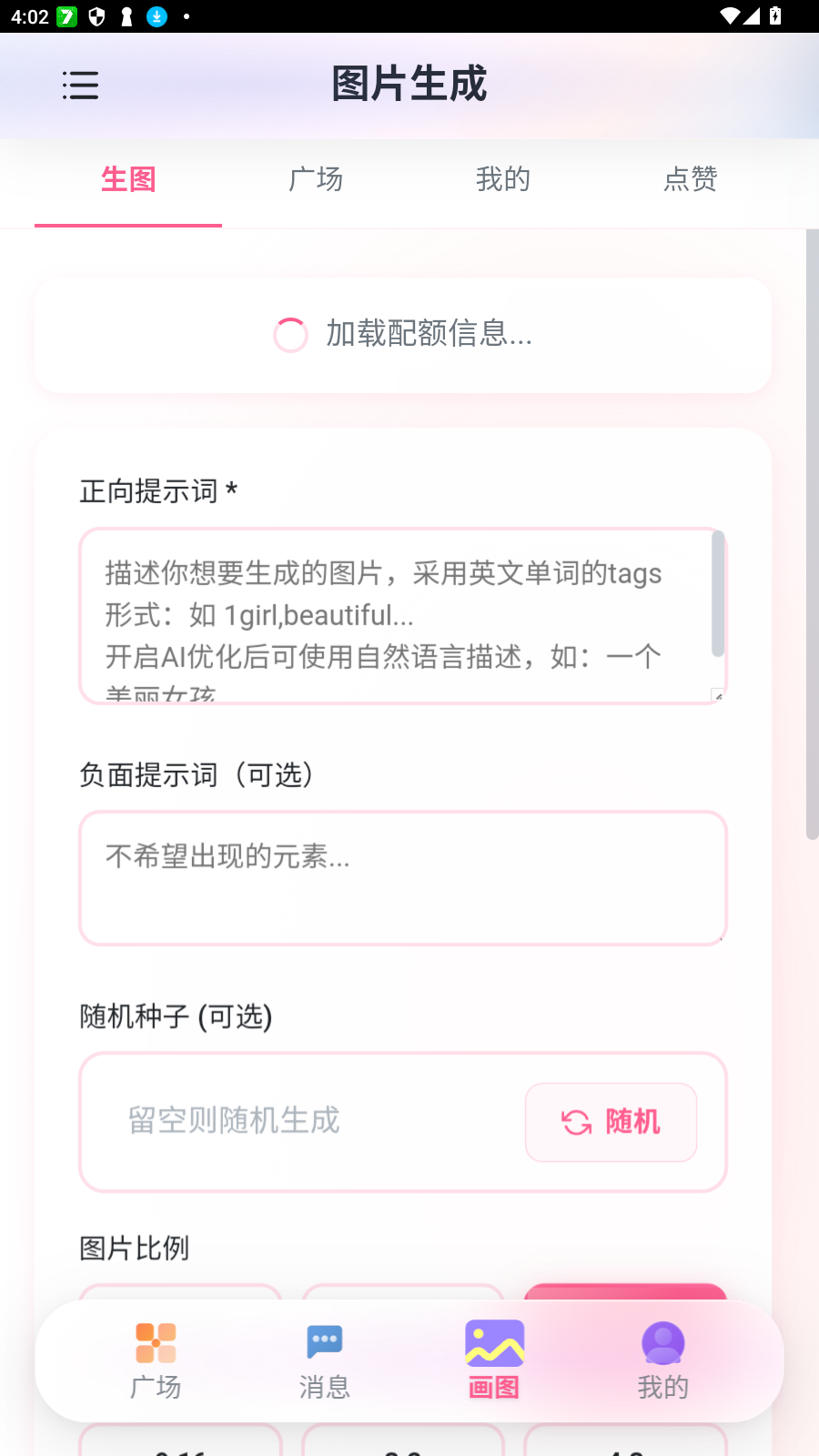
Task: Click the refresh icon inside the 随机 button
Action: (x=574, y=1123)
